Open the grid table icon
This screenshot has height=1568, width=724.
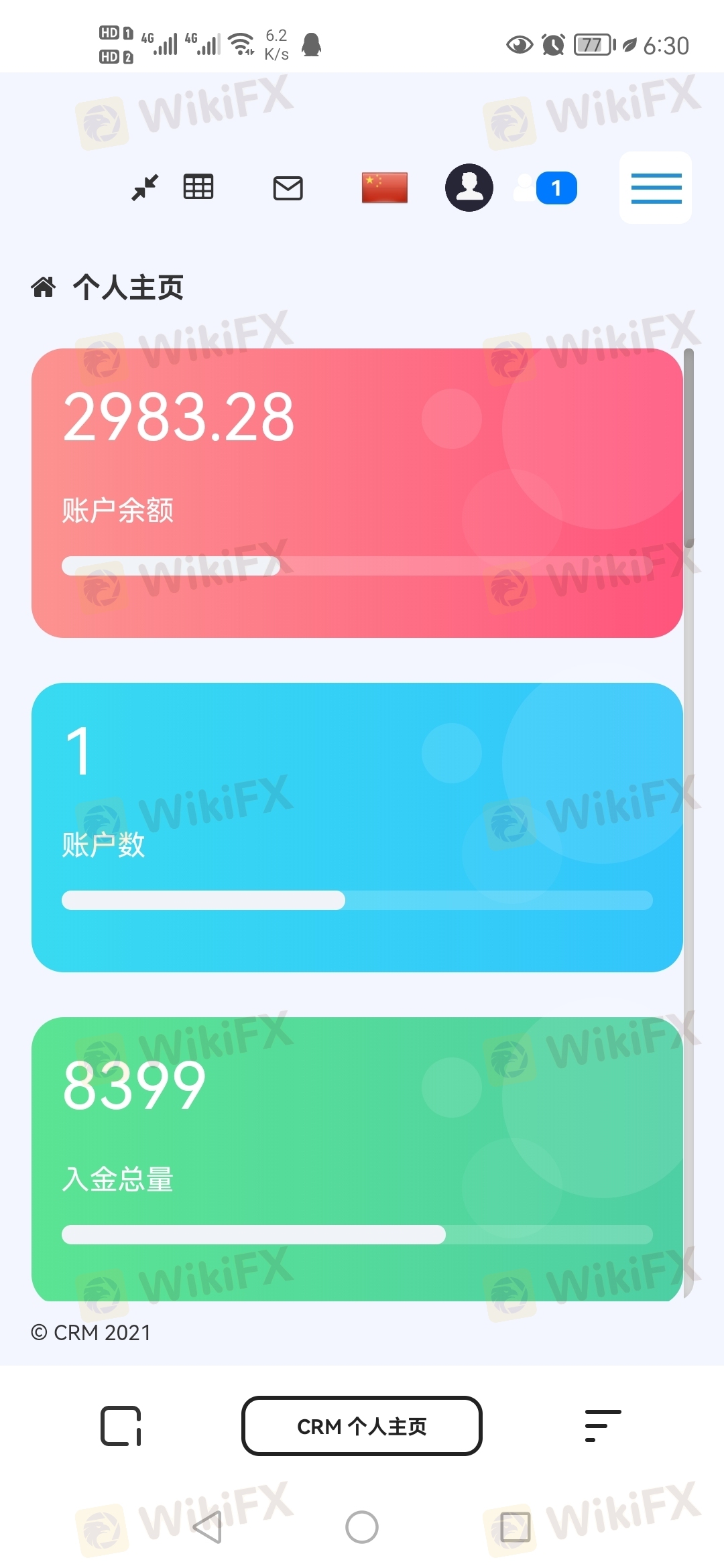pos(198,187)
